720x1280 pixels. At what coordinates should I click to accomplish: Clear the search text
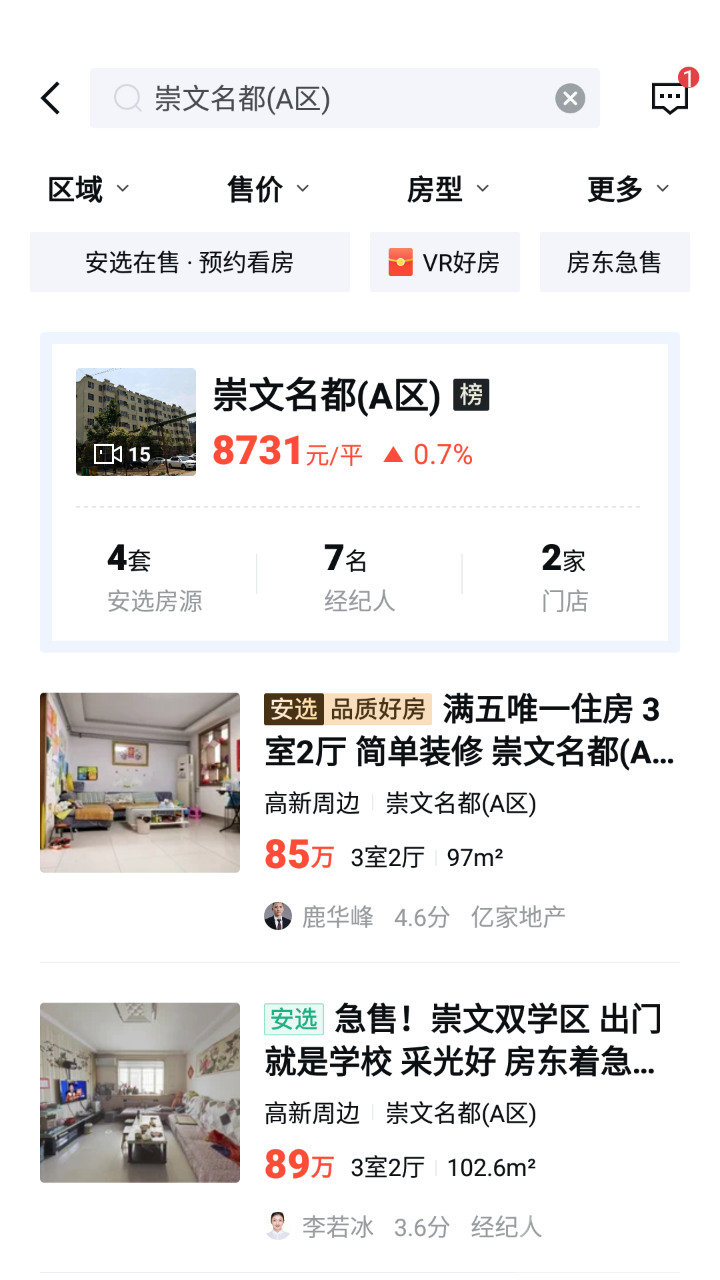[570, 98]
